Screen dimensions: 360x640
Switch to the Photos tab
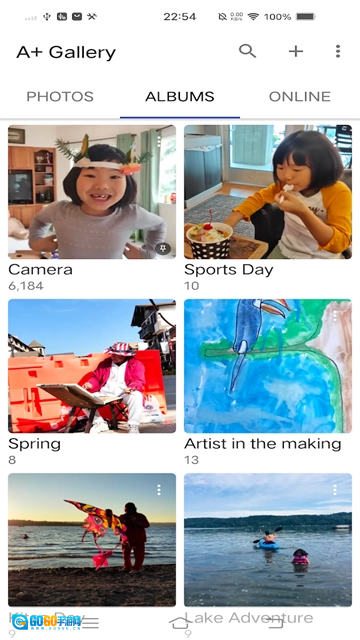(60, 97)
